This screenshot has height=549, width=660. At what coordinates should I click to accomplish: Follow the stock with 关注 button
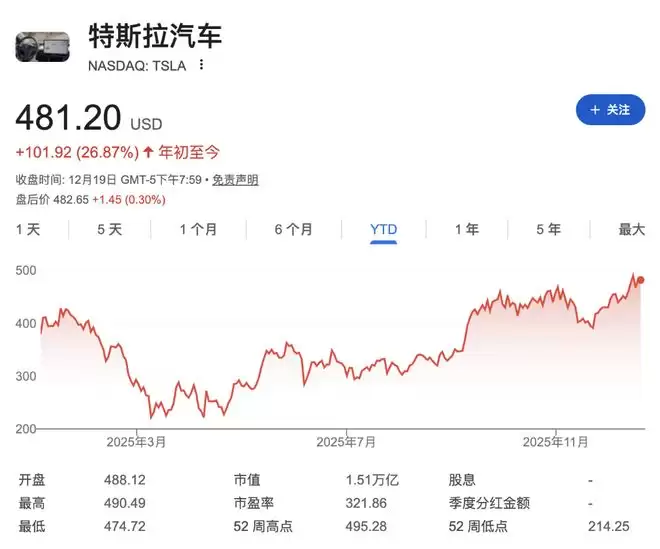(x=610, y=110)
